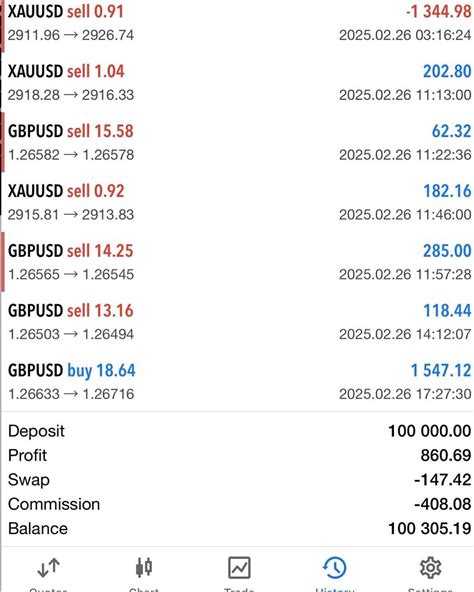Open the Settings tab

click(x=430, y=572)
